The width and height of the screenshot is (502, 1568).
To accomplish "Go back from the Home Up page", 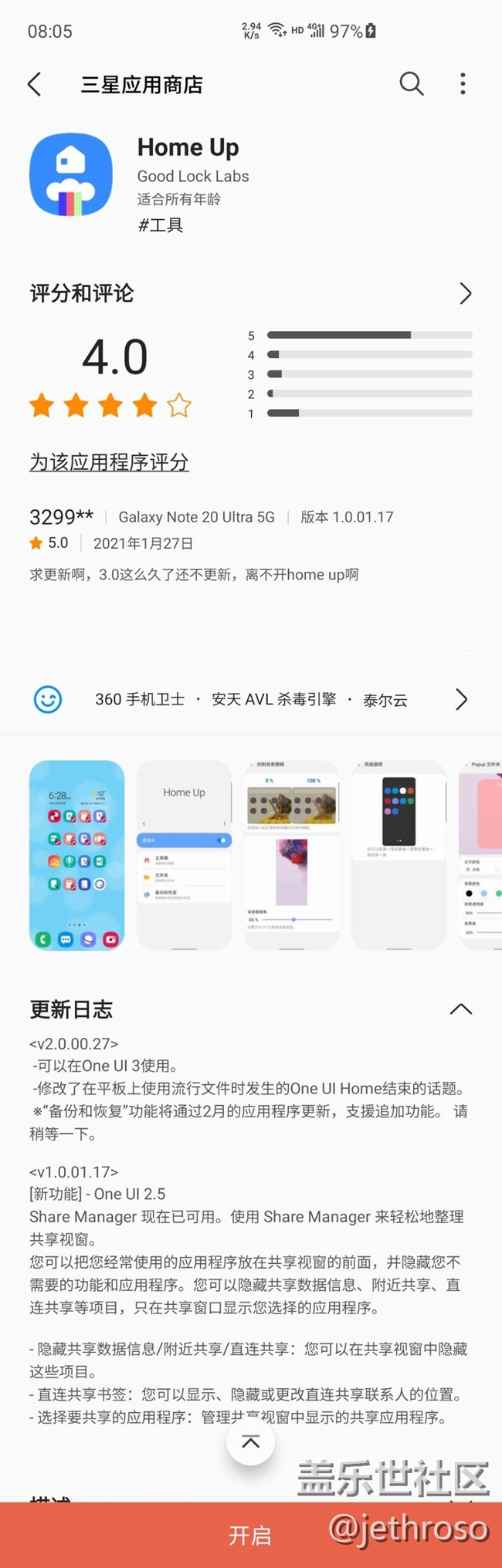I will coord(35,84).
